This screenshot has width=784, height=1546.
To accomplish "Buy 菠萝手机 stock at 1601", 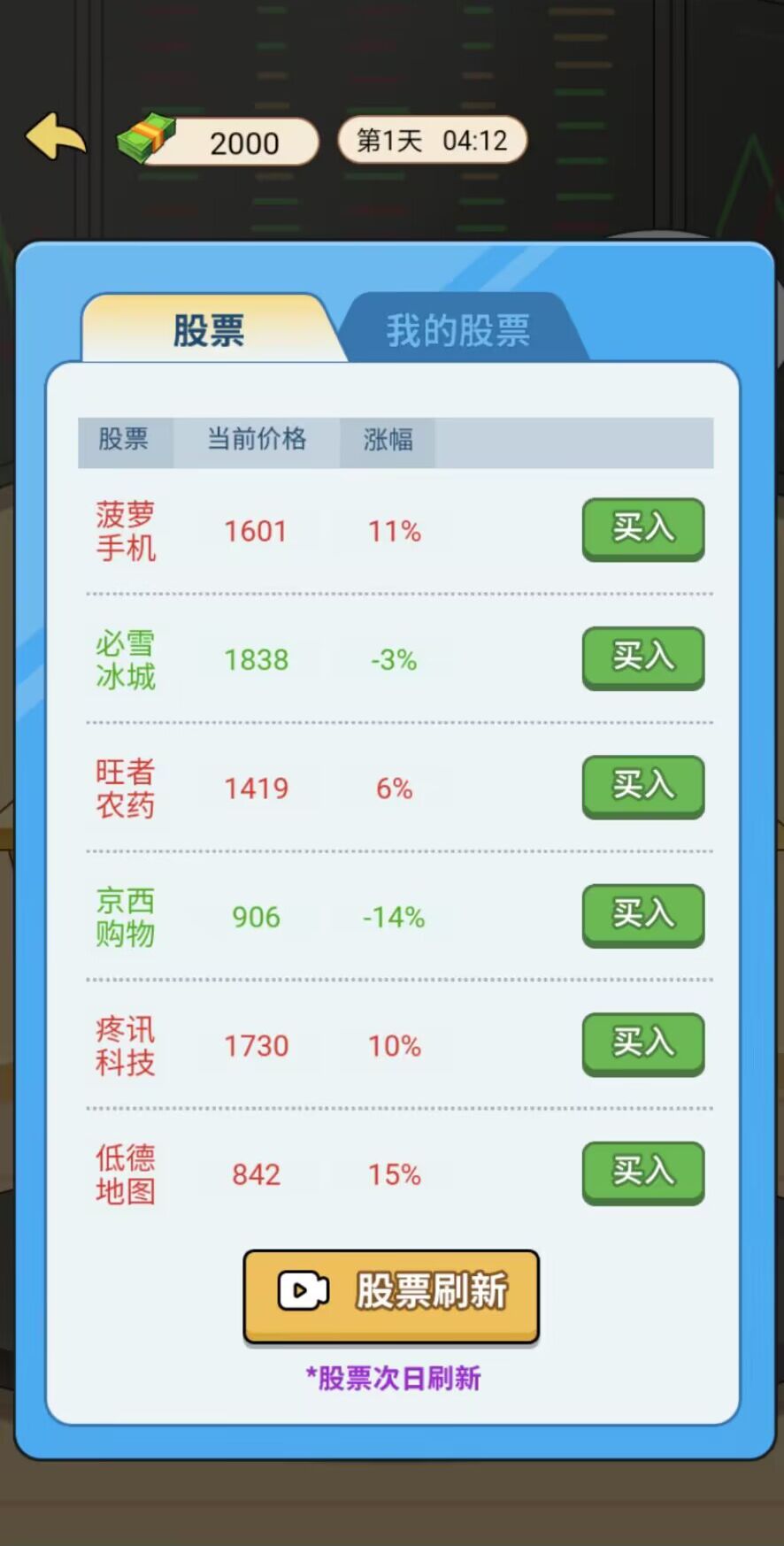I will coord(642,530).
